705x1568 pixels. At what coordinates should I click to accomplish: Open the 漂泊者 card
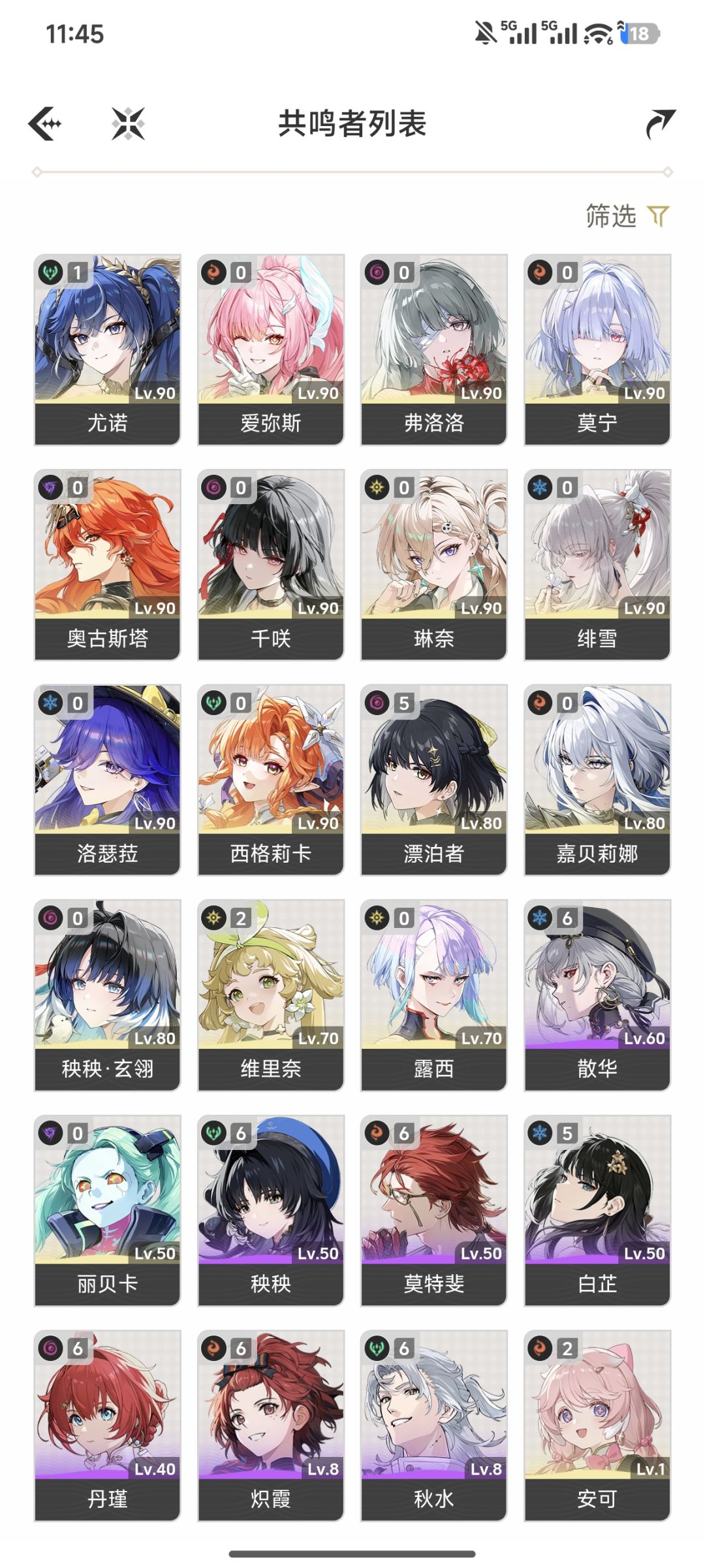click(x=434, y=780)
